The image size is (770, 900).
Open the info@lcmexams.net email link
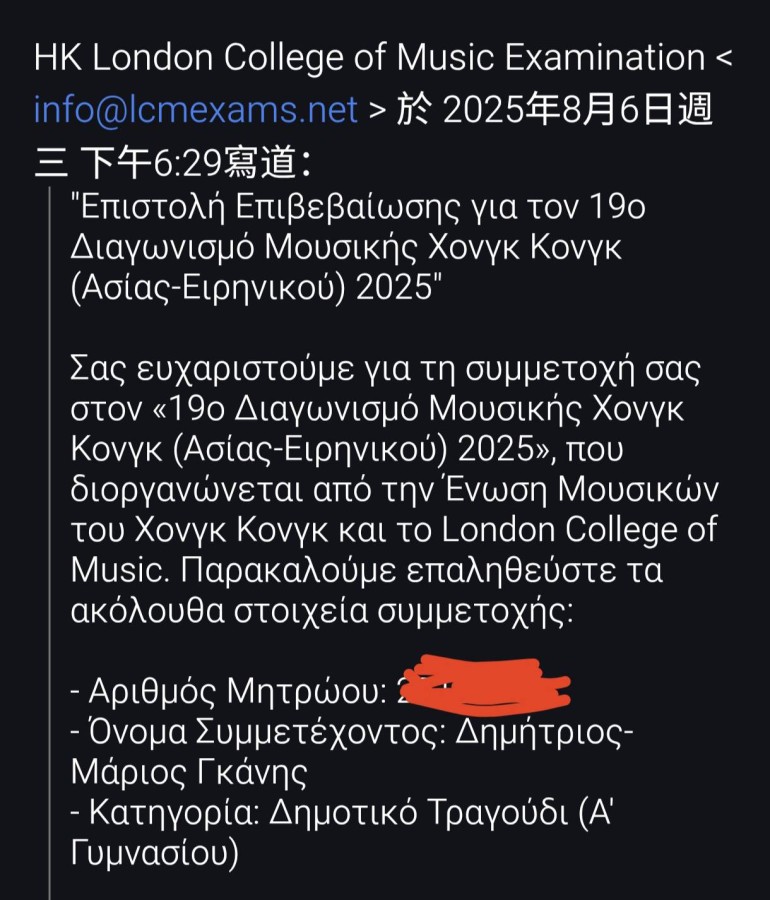point(196,108)
